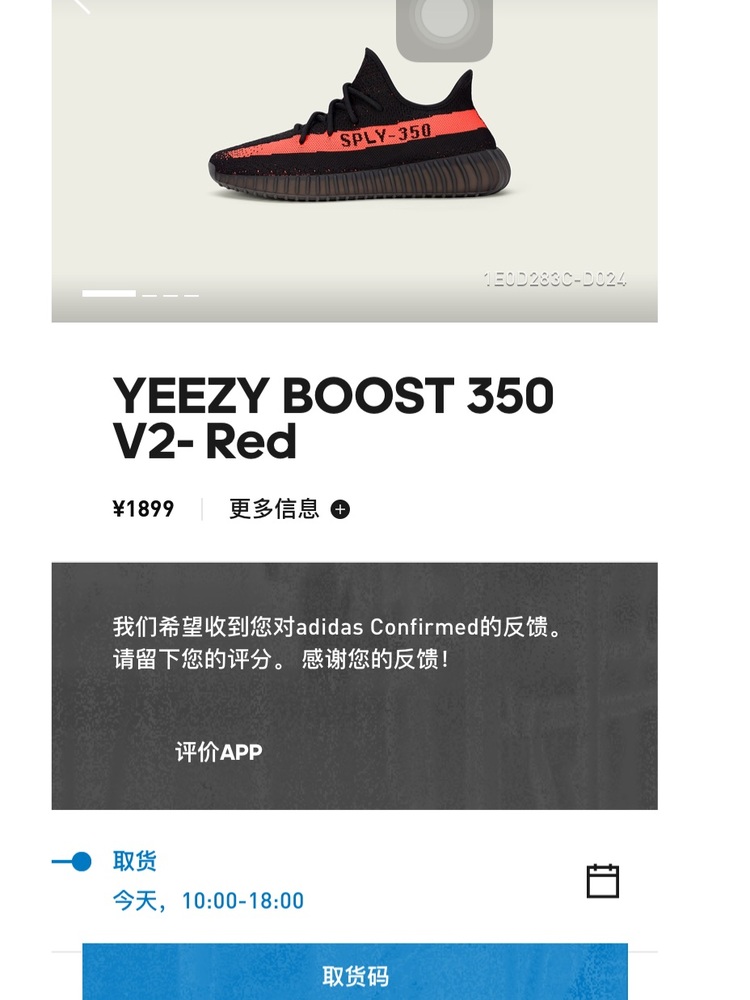The image size is (750, 1000).
Task: Tap the AssistiveTouch floating button
Action: point(444,22)
